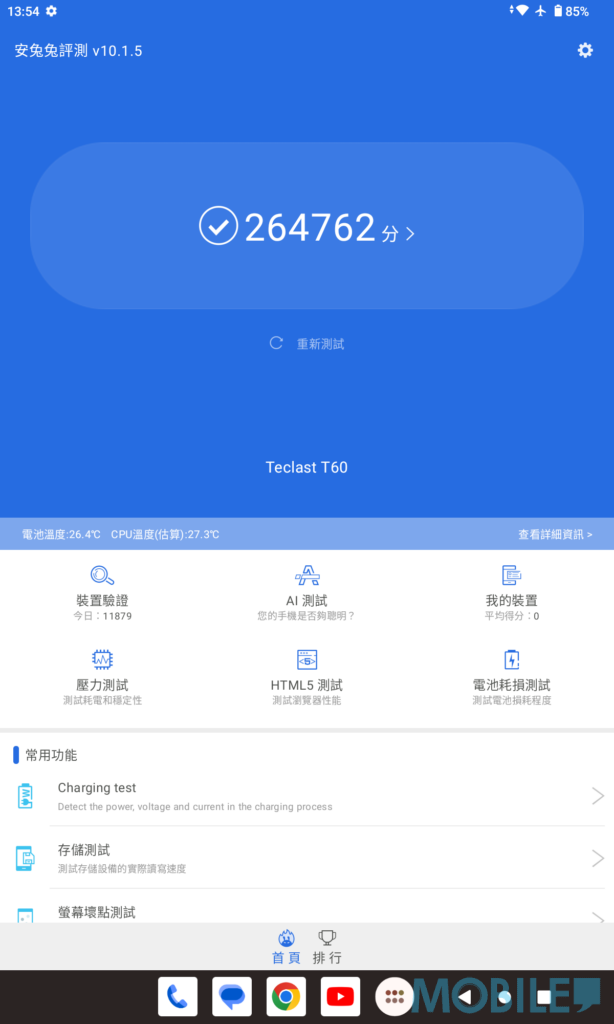Open the Messages app in the dock
This screenshot has height=1024, width=614.
click(232, 997)
